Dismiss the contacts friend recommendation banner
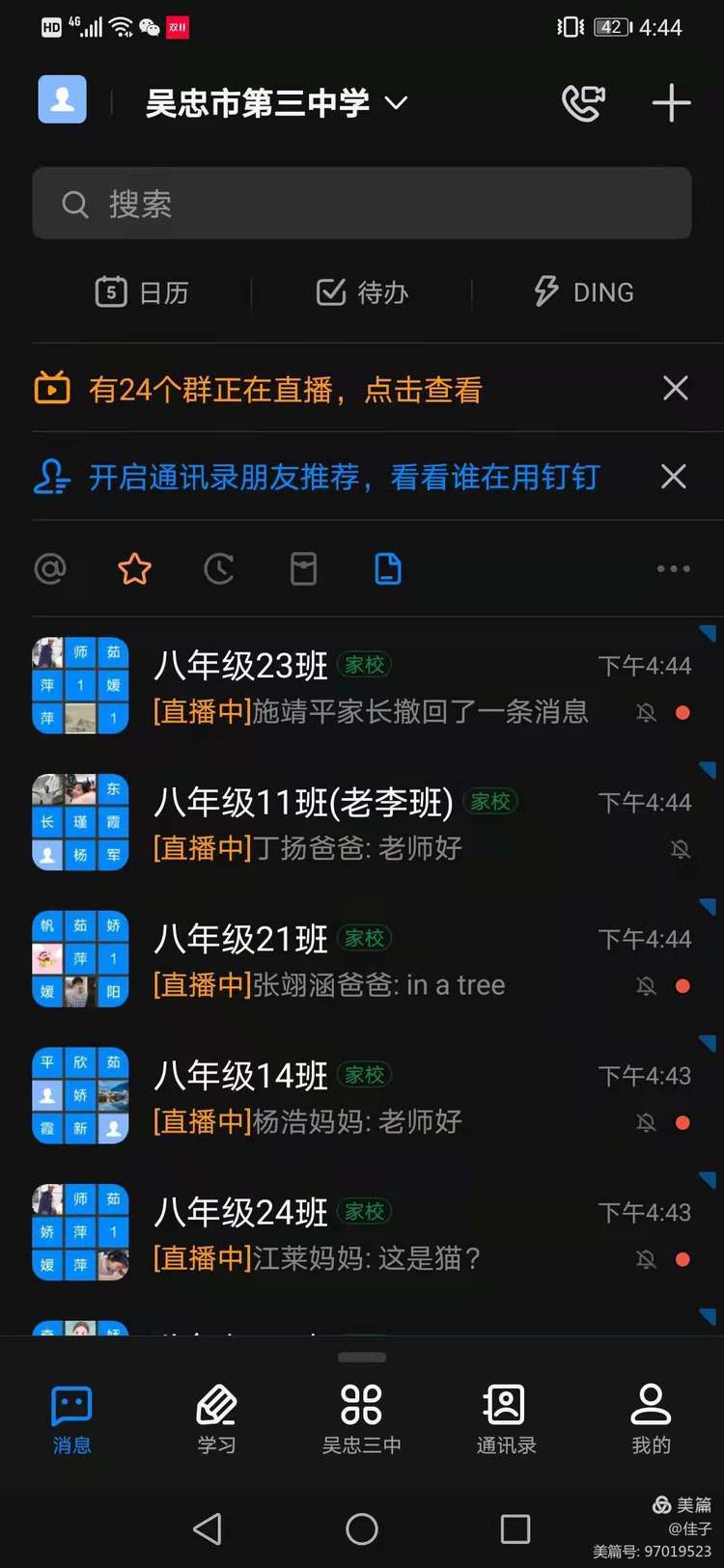 pos(674,477)
